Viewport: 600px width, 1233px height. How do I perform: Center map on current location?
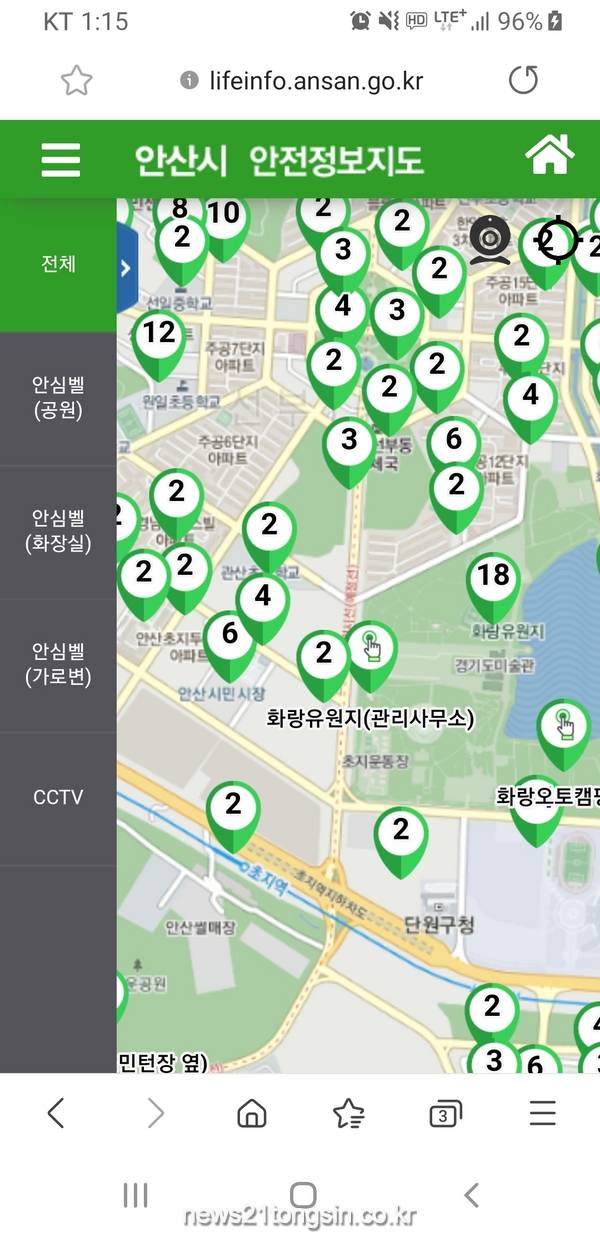[556, 240]
